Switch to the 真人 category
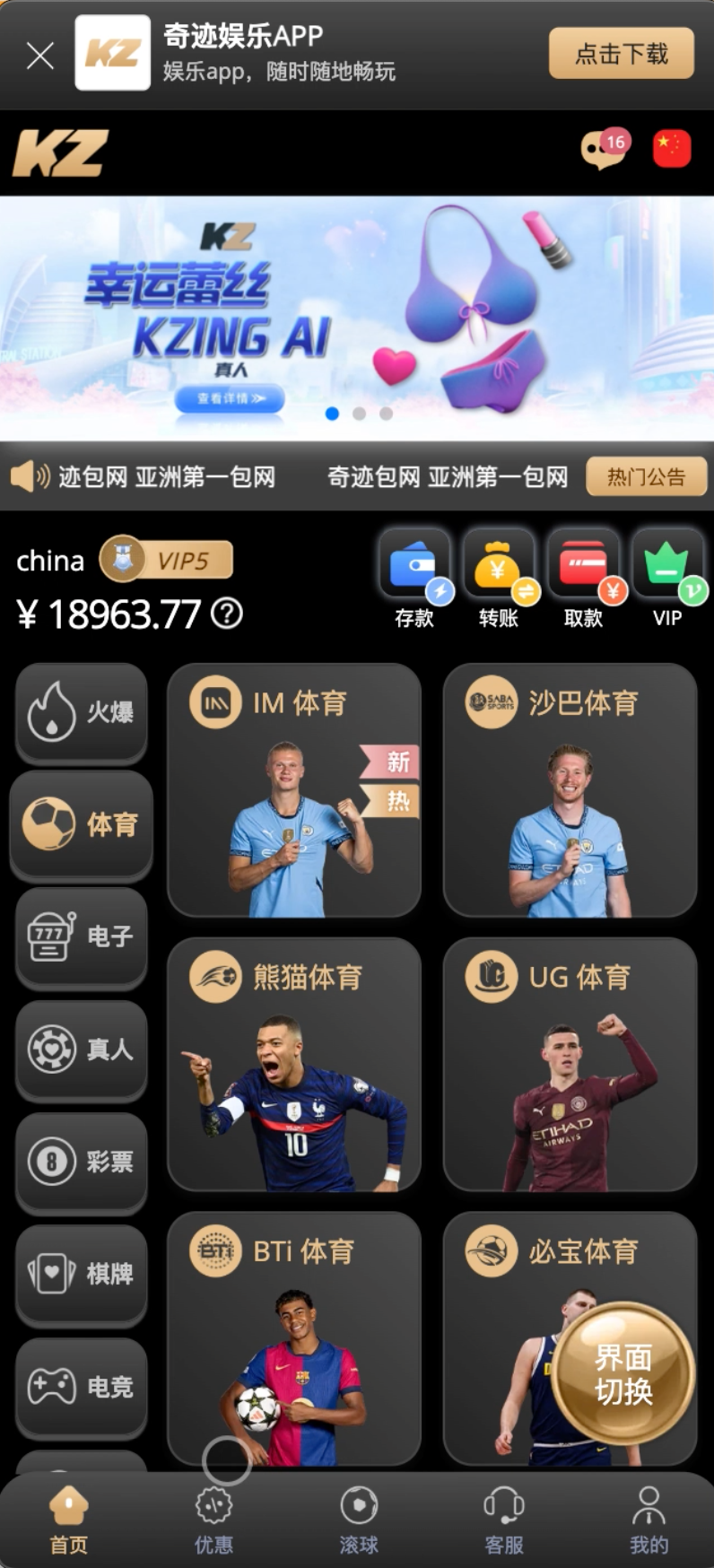The image size is (714, 1568). 82,1049
